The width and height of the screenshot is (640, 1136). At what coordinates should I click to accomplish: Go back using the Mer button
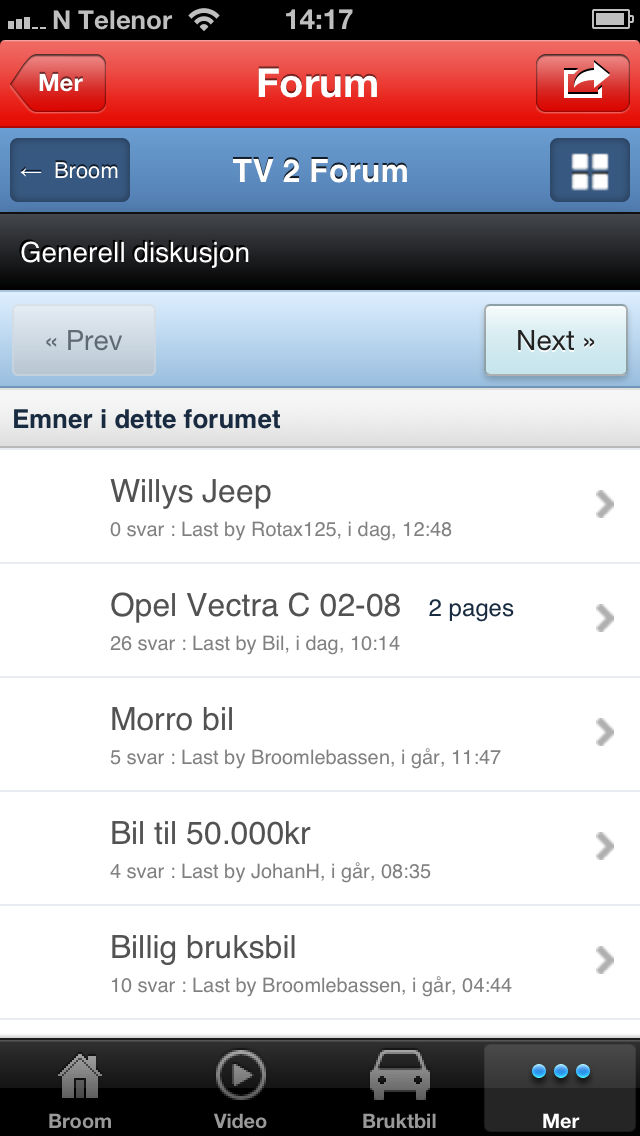[x=58, y=83]
